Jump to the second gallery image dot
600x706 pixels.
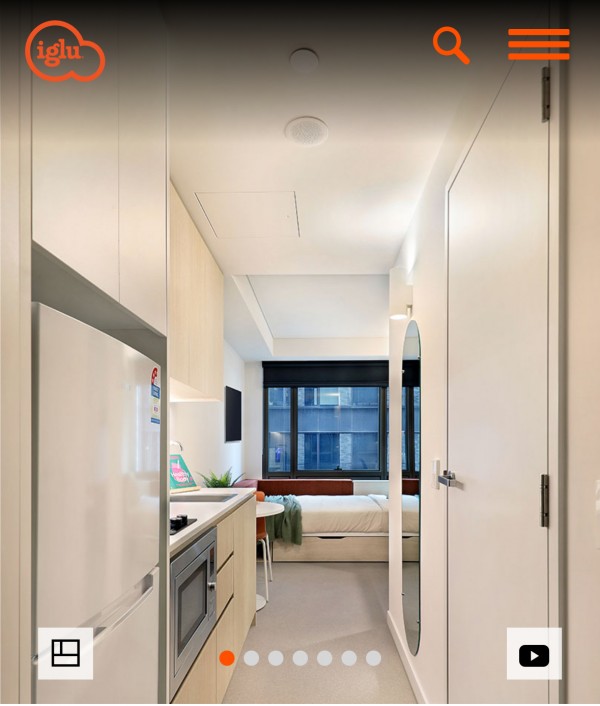tap(251, 658)
